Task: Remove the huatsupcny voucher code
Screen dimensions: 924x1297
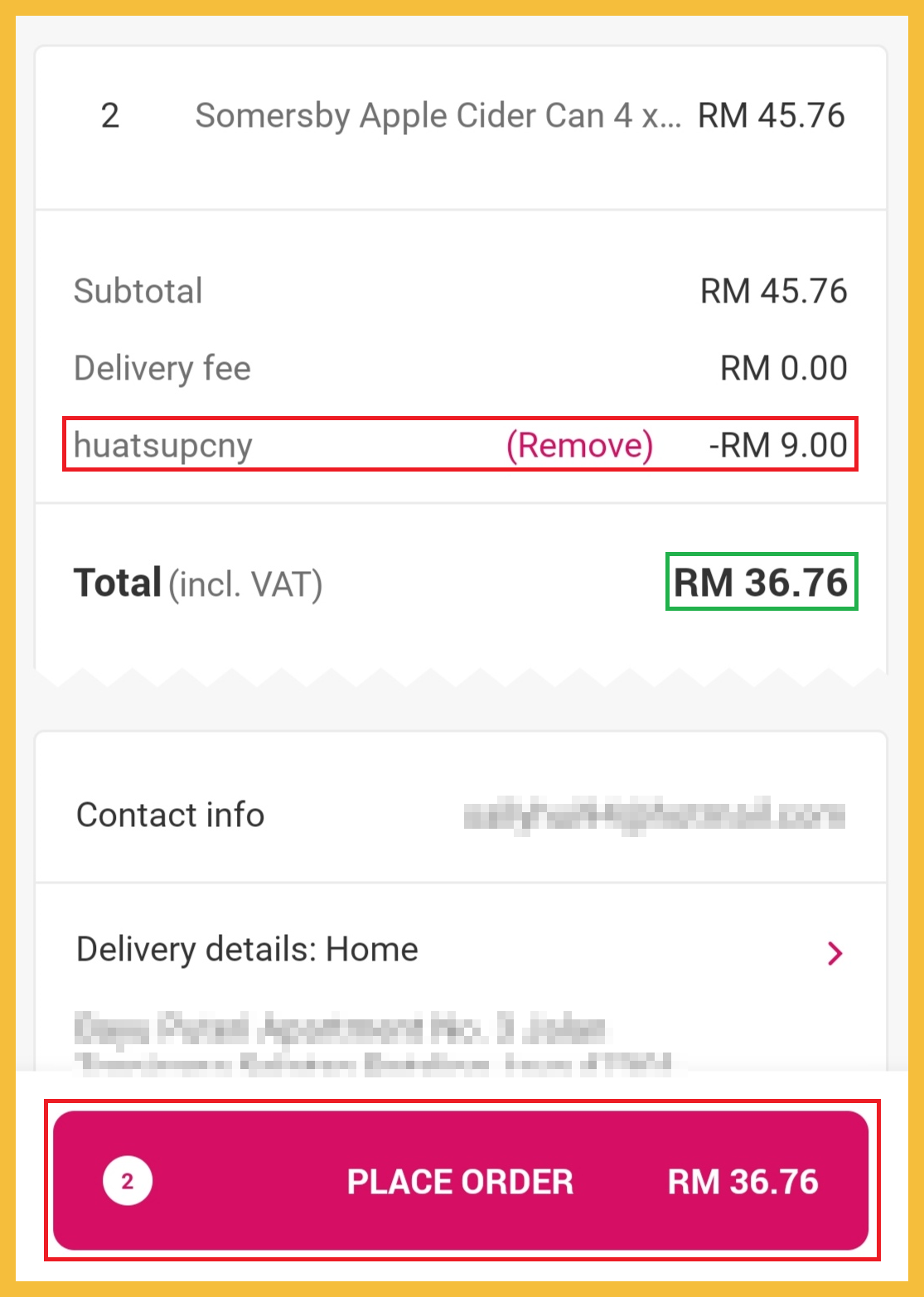Action: [x=579, y=446]
